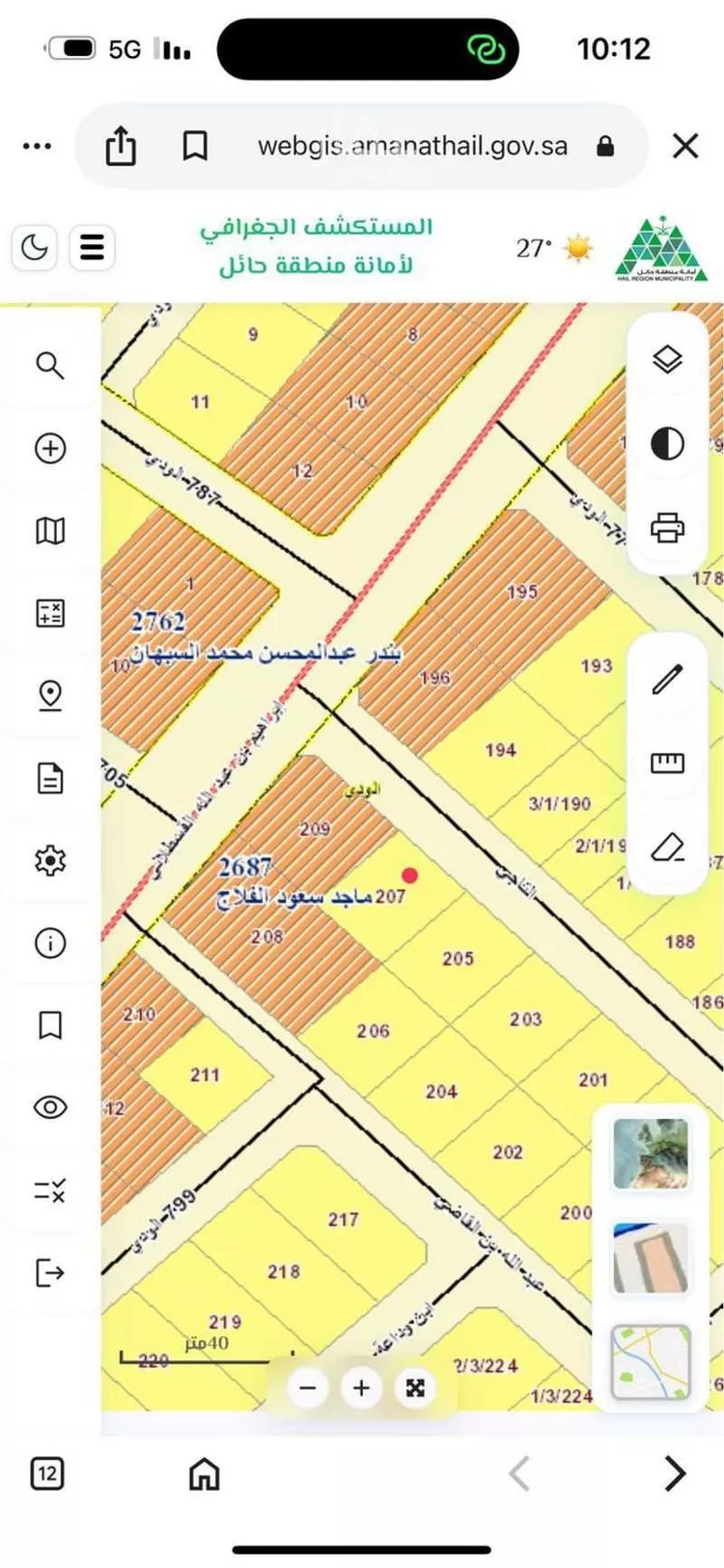Zoom out the map
The height and width of the screenshot is (1568, 724).
[308, 1388]
